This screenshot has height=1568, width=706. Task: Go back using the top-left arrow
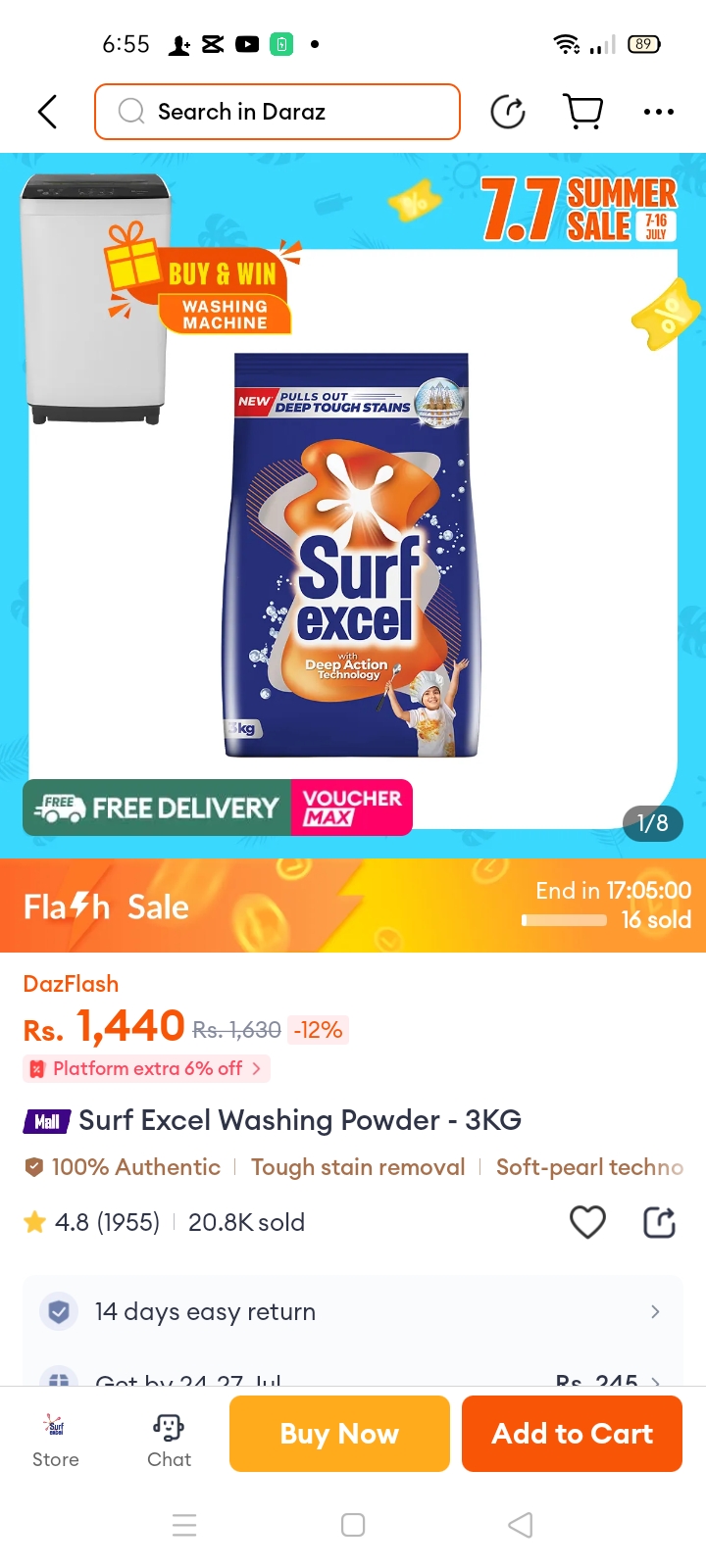(x=47, y=112)
